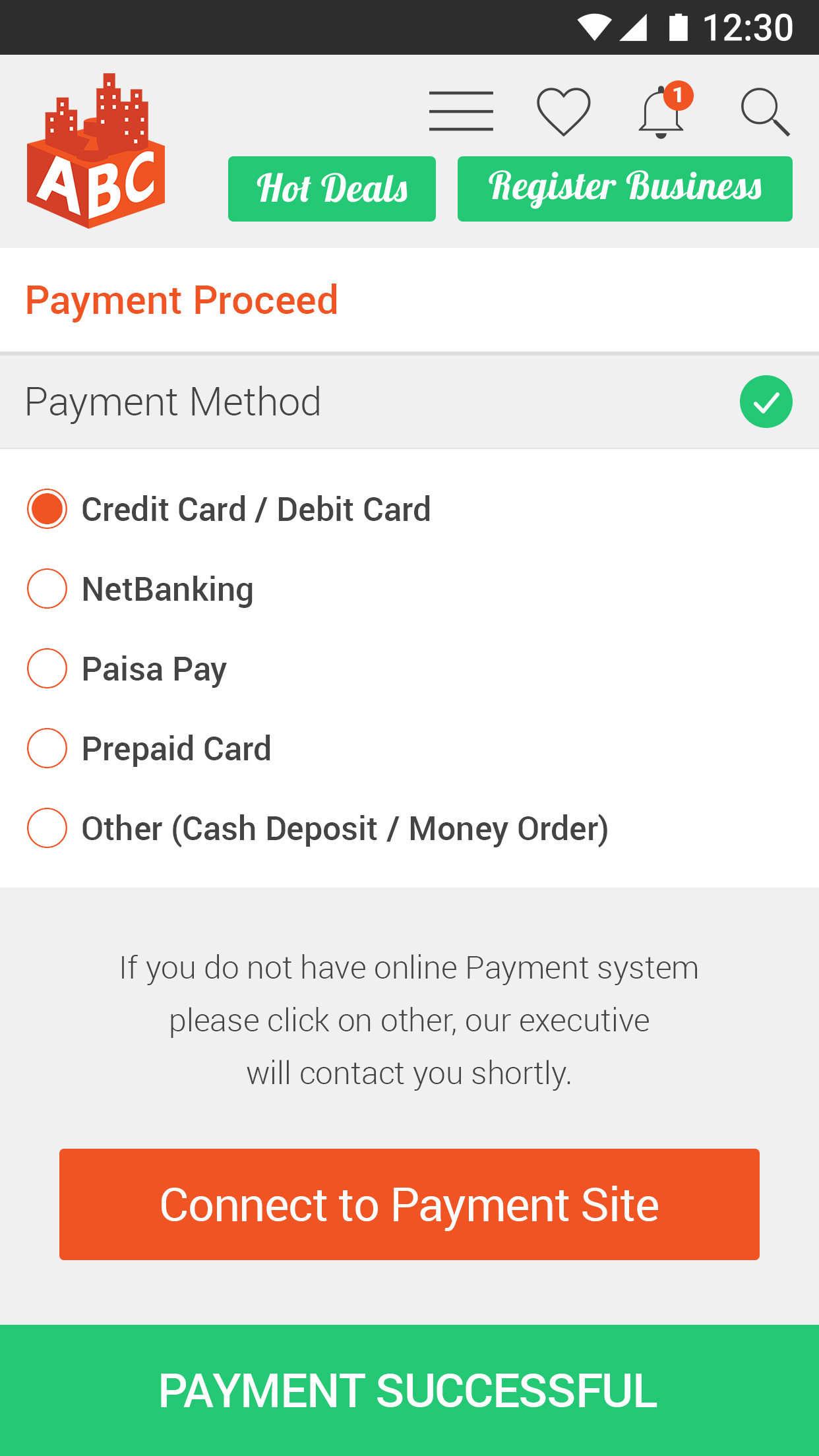819x1456 pixels.
Task: Choose Other (Cash Deposit / Money Order)
Action: (47, 828)
